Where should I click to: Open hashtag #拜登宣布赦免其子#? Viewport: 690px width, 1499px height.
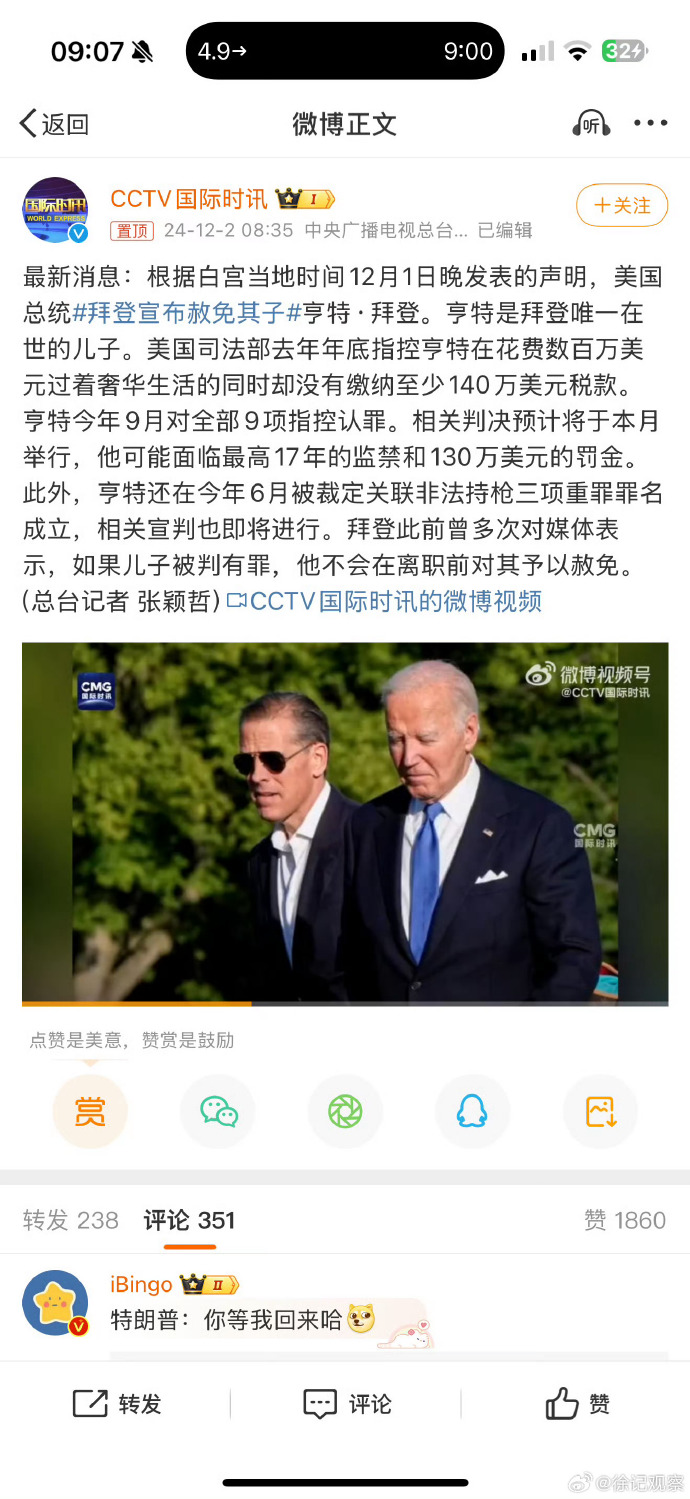pyautogui.click(x=187, y=312)
